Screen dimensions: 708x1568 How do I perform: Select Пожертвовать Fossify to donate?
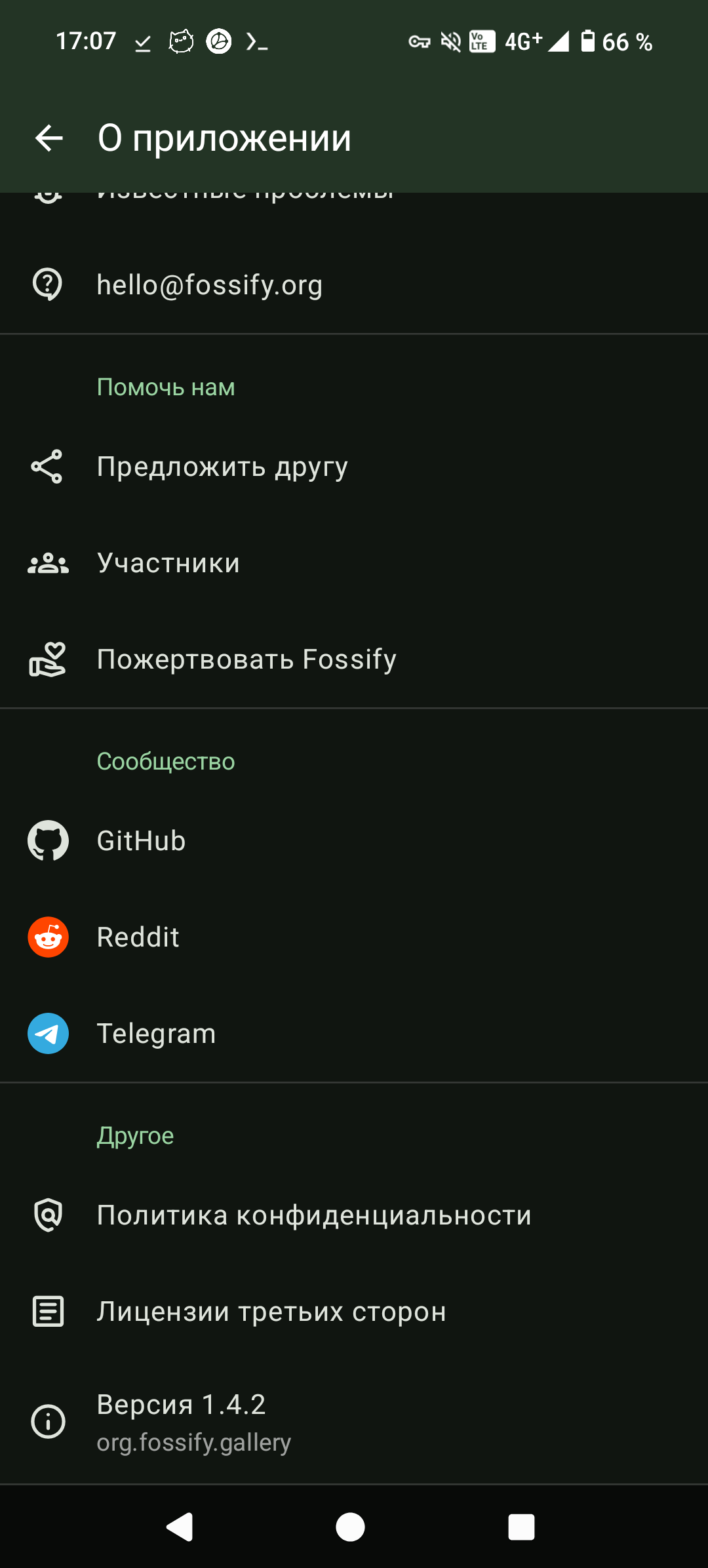pos(354,659)
